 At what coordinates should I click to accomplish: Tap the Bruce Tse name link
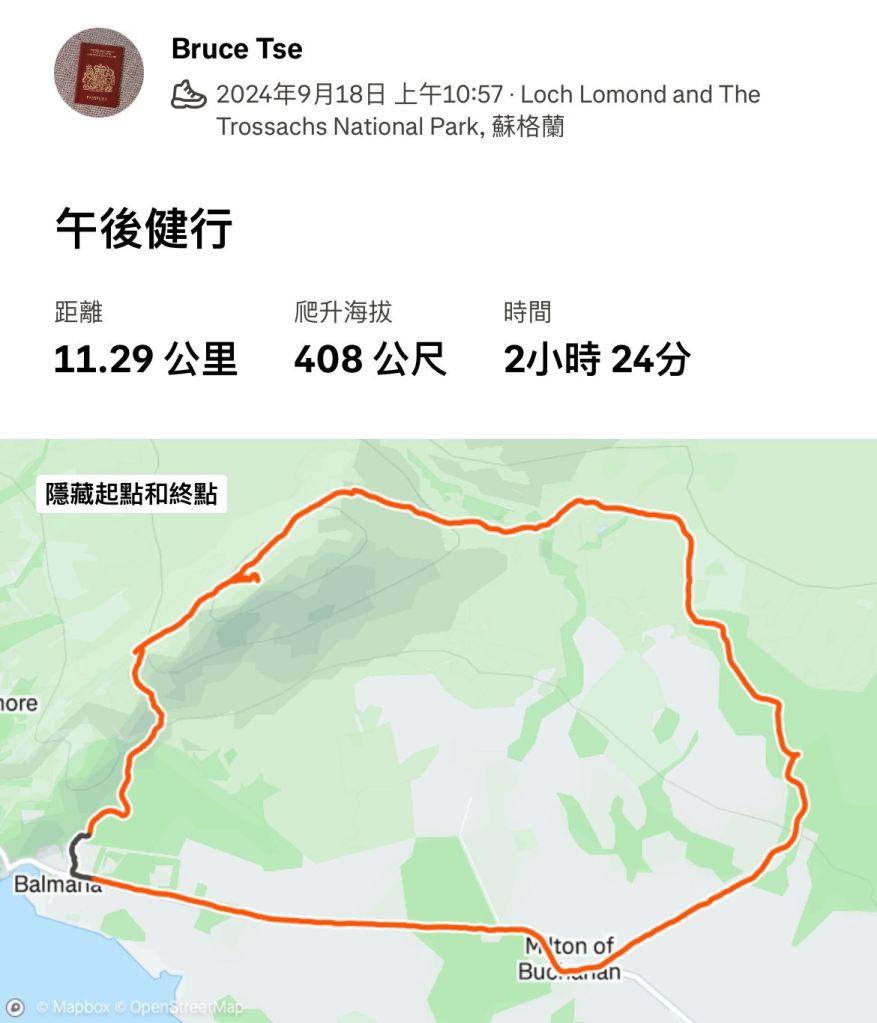(236, 48)
